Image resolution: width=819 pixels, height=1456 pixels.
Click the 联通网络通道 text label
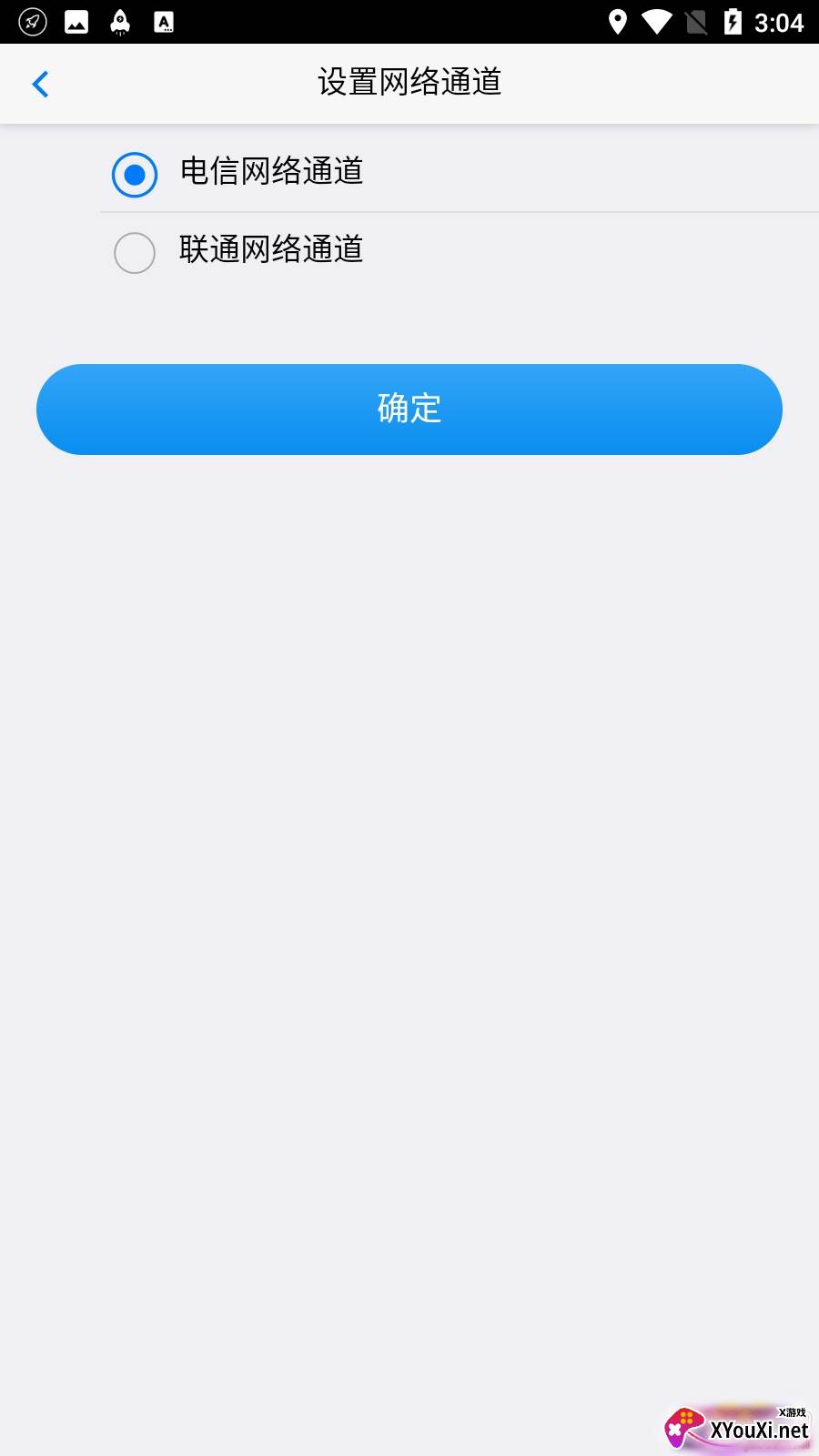tap(271, 250)
